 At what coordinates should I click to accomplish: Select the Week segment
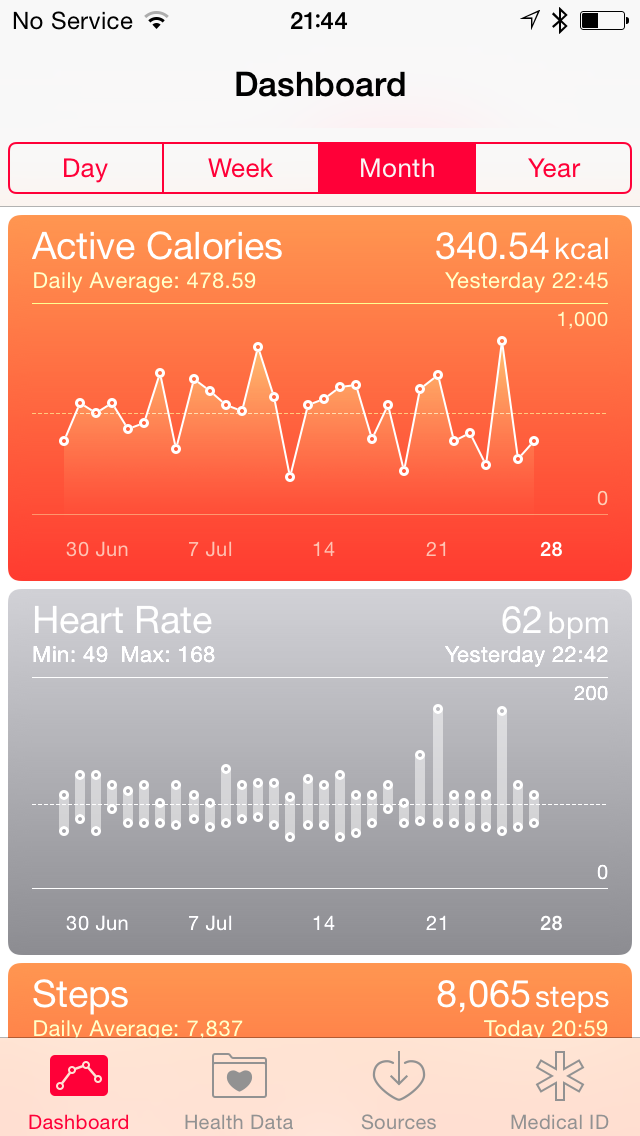click(x=241, y=168)
